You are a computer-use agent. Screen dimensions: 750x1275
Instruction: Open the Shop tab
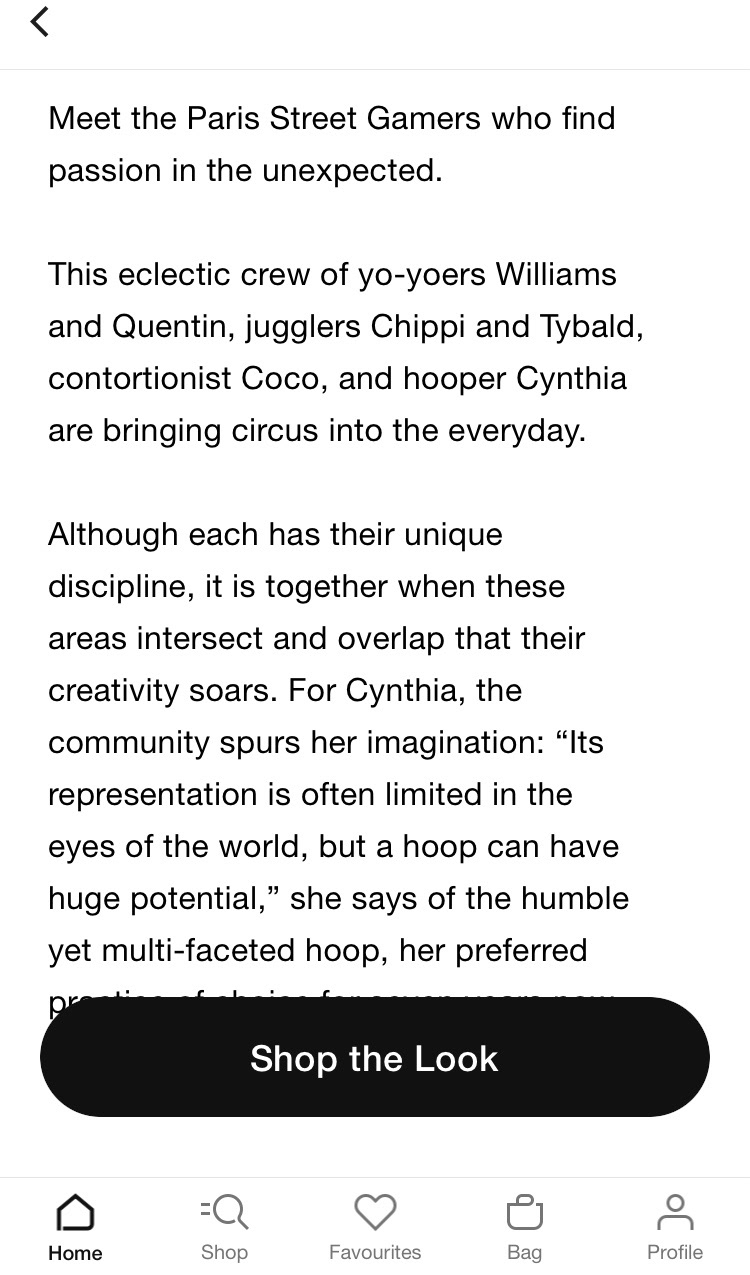click(x=224, y=1228)
